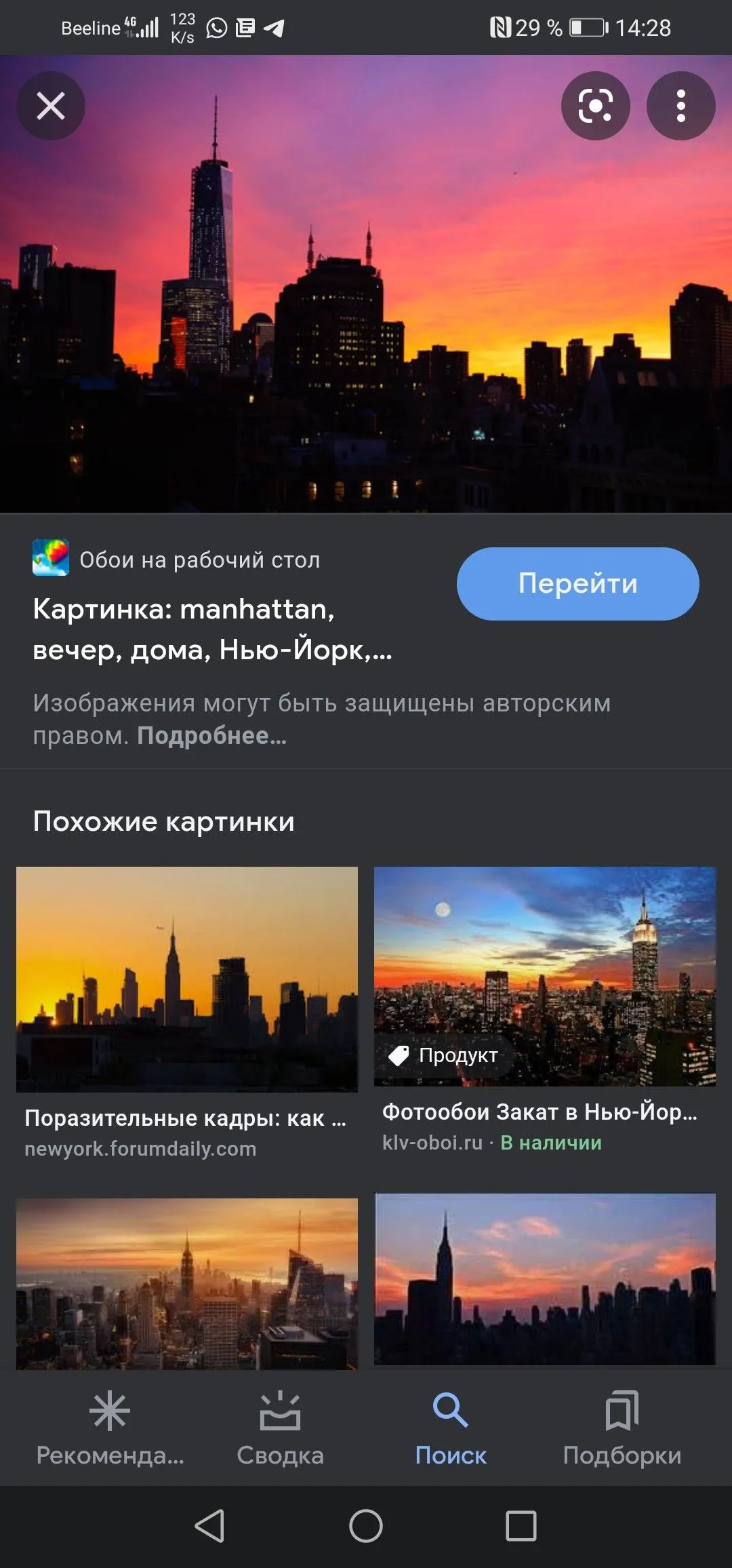Image resolution: width=732 pixels, height=1568 pixels.
Task: Open the Обои на рабочий стол source title
Action: click(x=199, y=560)
